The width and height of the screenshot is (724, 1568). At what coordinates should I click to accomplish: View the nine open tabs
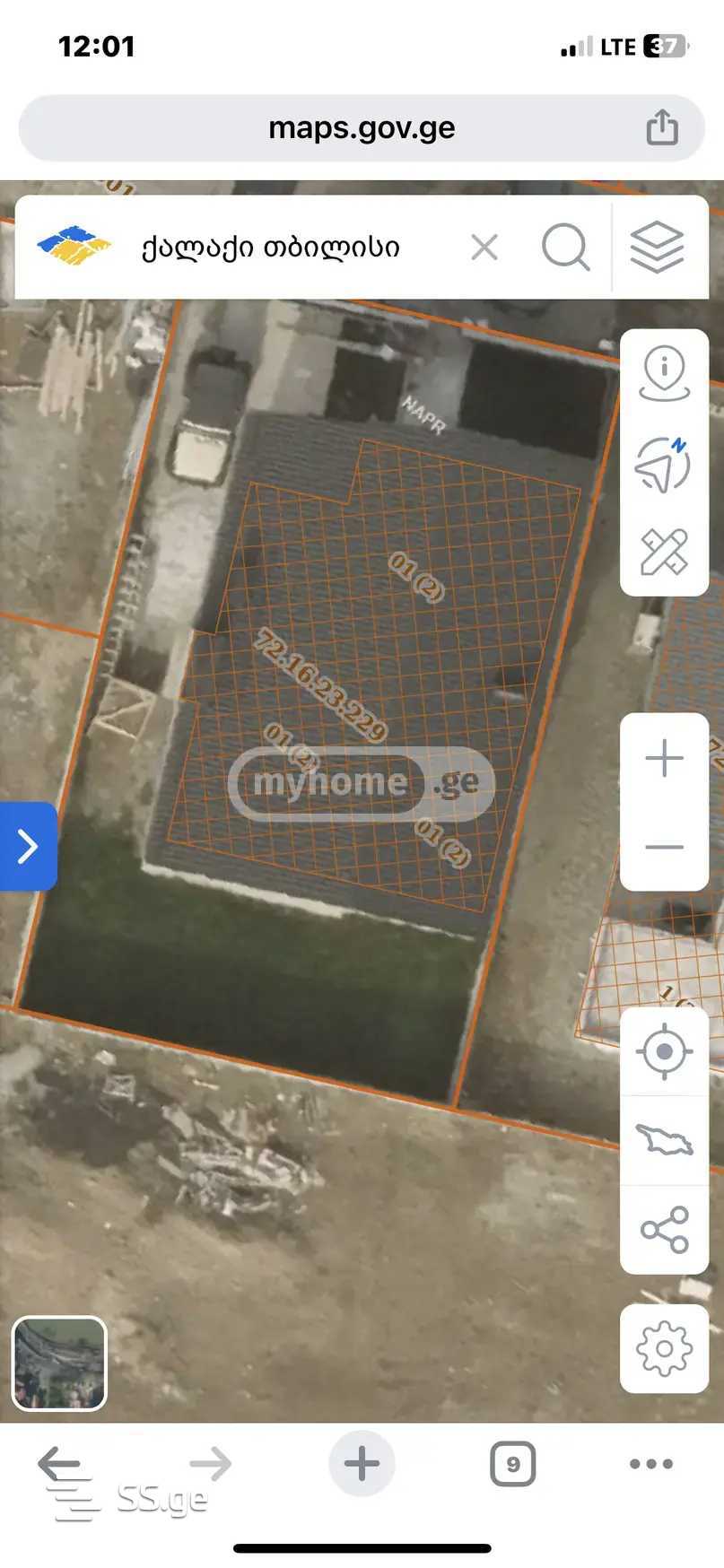pos(513,1464)
